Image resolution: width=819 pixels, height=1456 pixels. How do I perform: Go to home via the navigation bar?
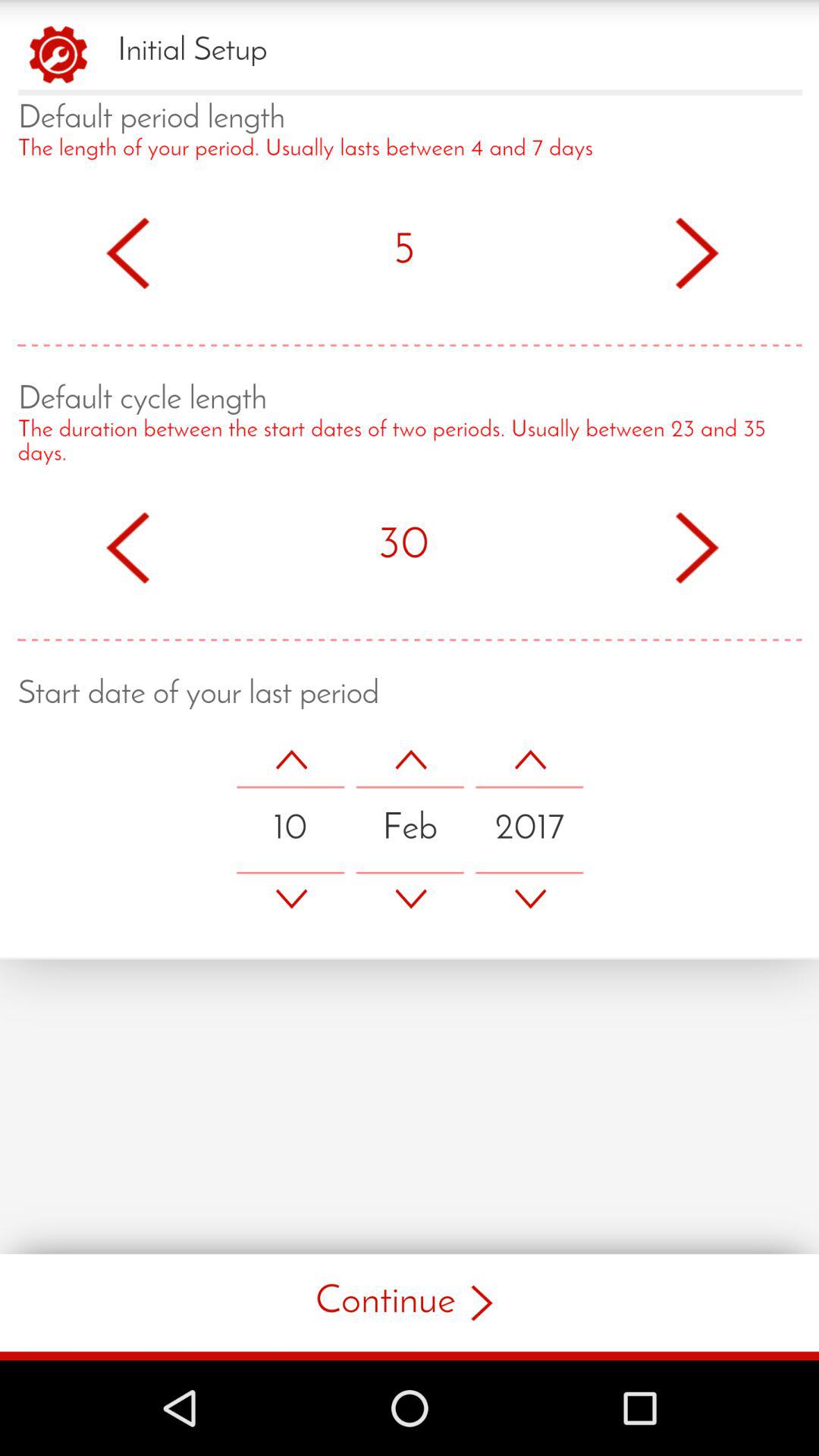pyautogui.click(x=409, y=1407)
